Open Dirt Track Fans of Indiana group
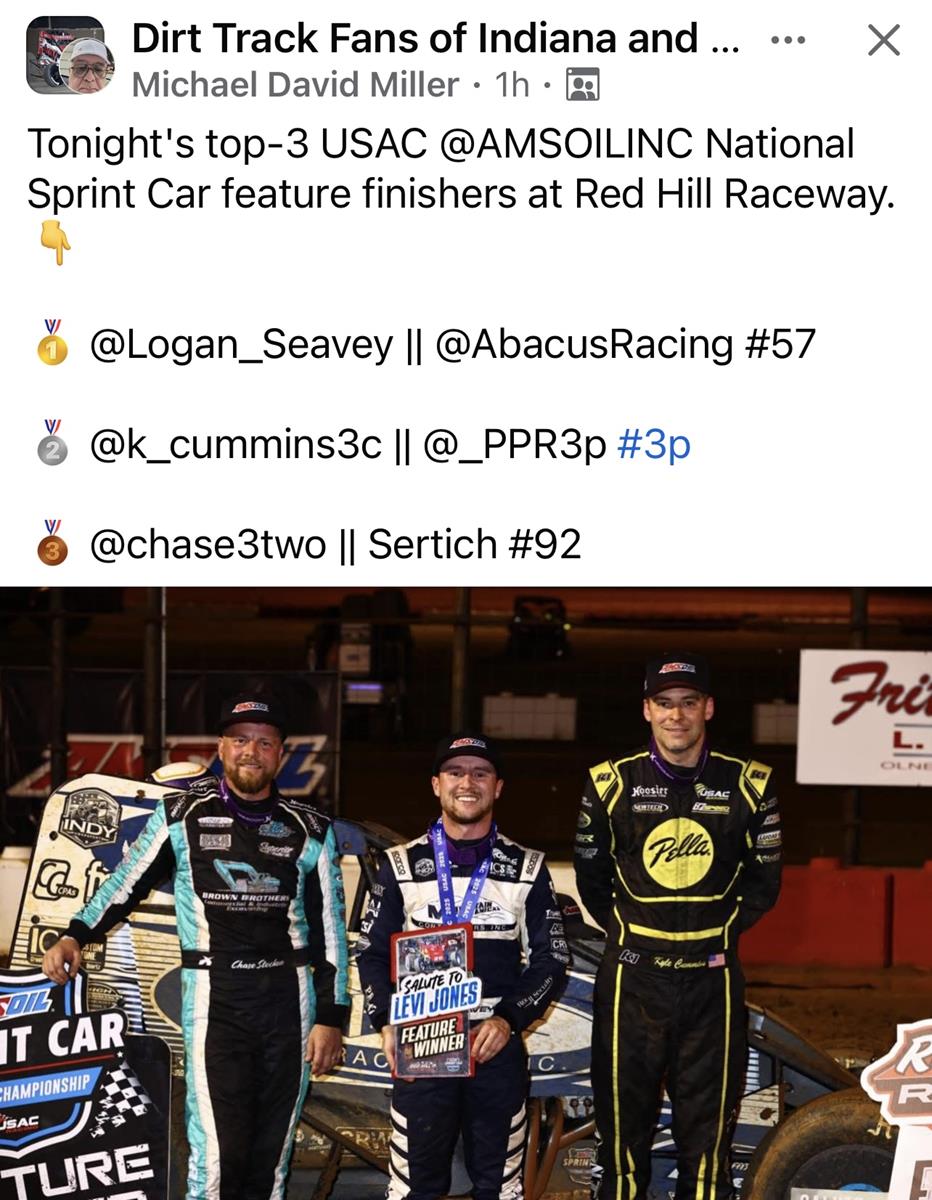The image size is (932, 1200). tap(435, 39)
